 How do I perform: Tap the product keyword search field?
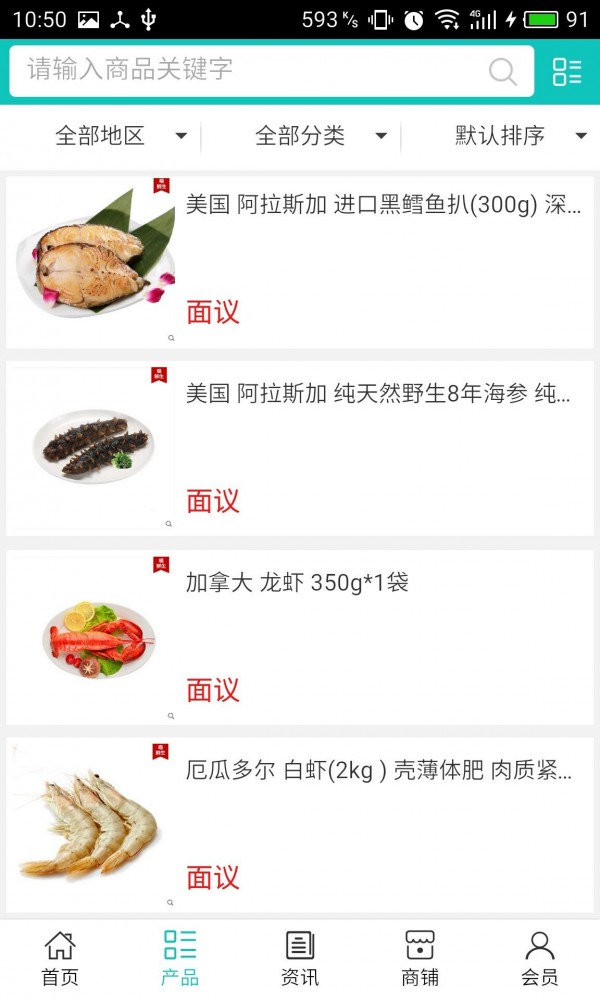tap(250, 70)
